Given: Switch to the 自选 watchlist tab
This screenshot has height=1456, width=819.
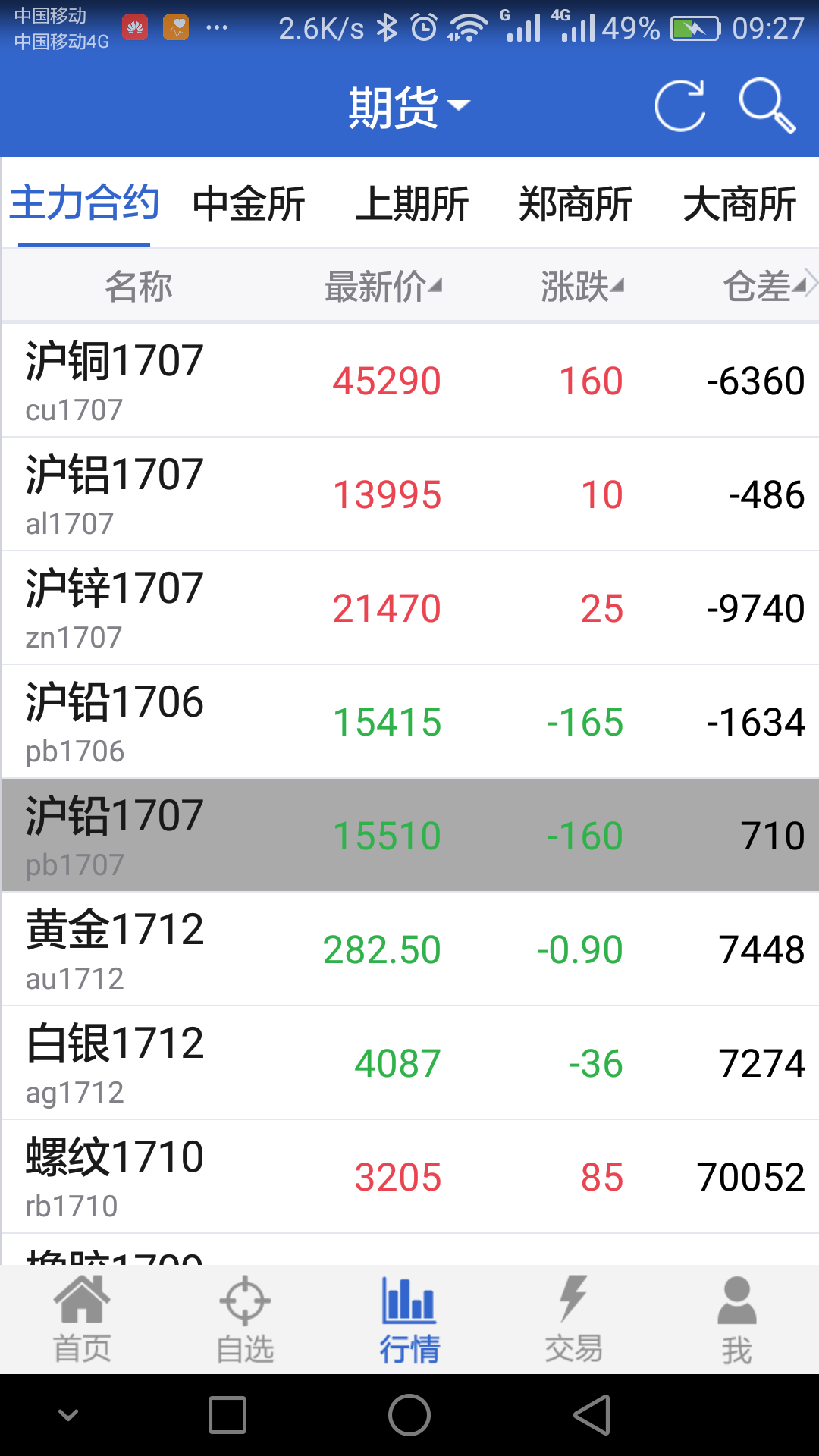Looking at the screenshot, I should tap(245, 1319).
